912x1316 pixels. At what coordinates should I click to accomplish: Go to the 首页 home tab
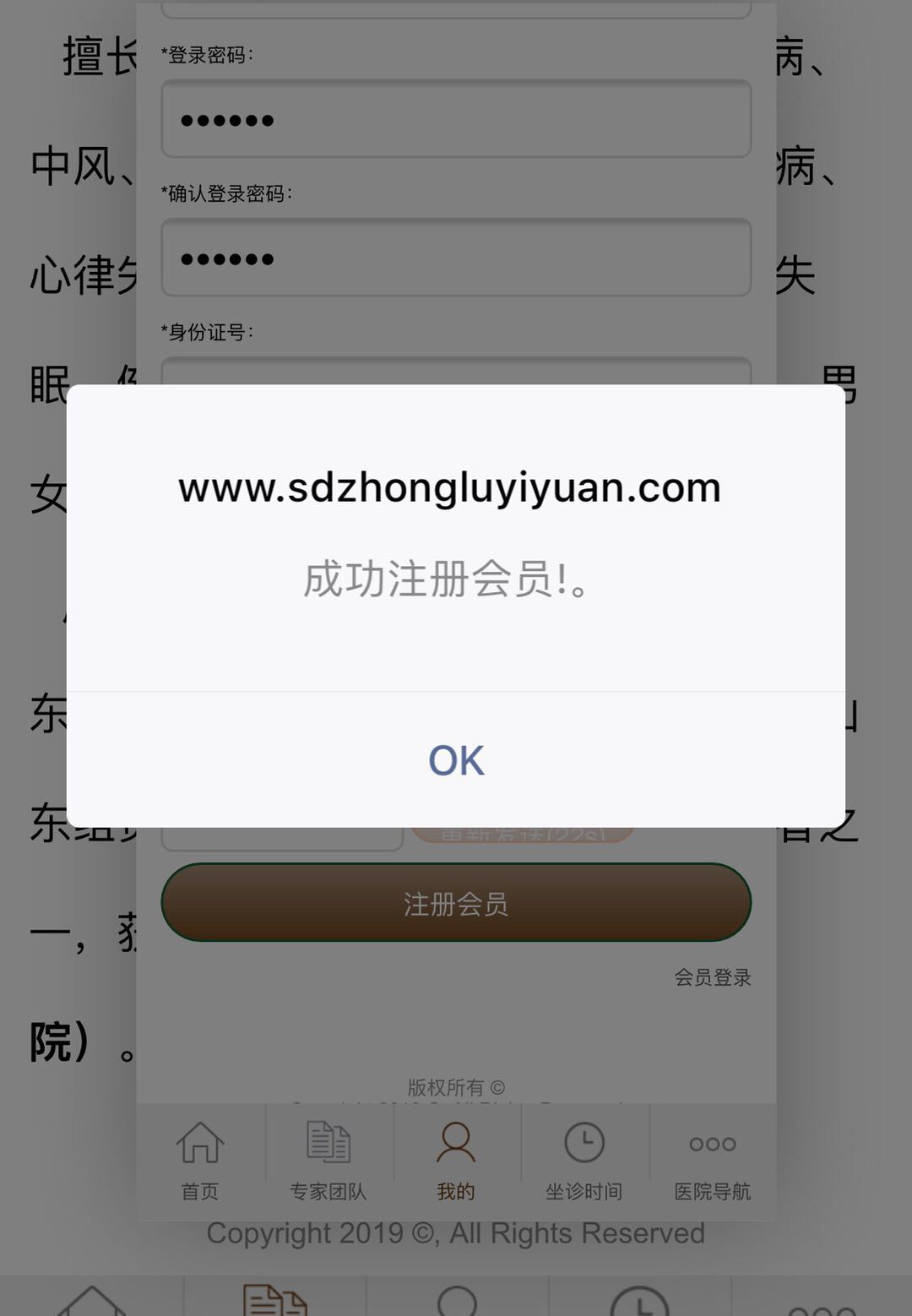click(x=200, y=1161)
